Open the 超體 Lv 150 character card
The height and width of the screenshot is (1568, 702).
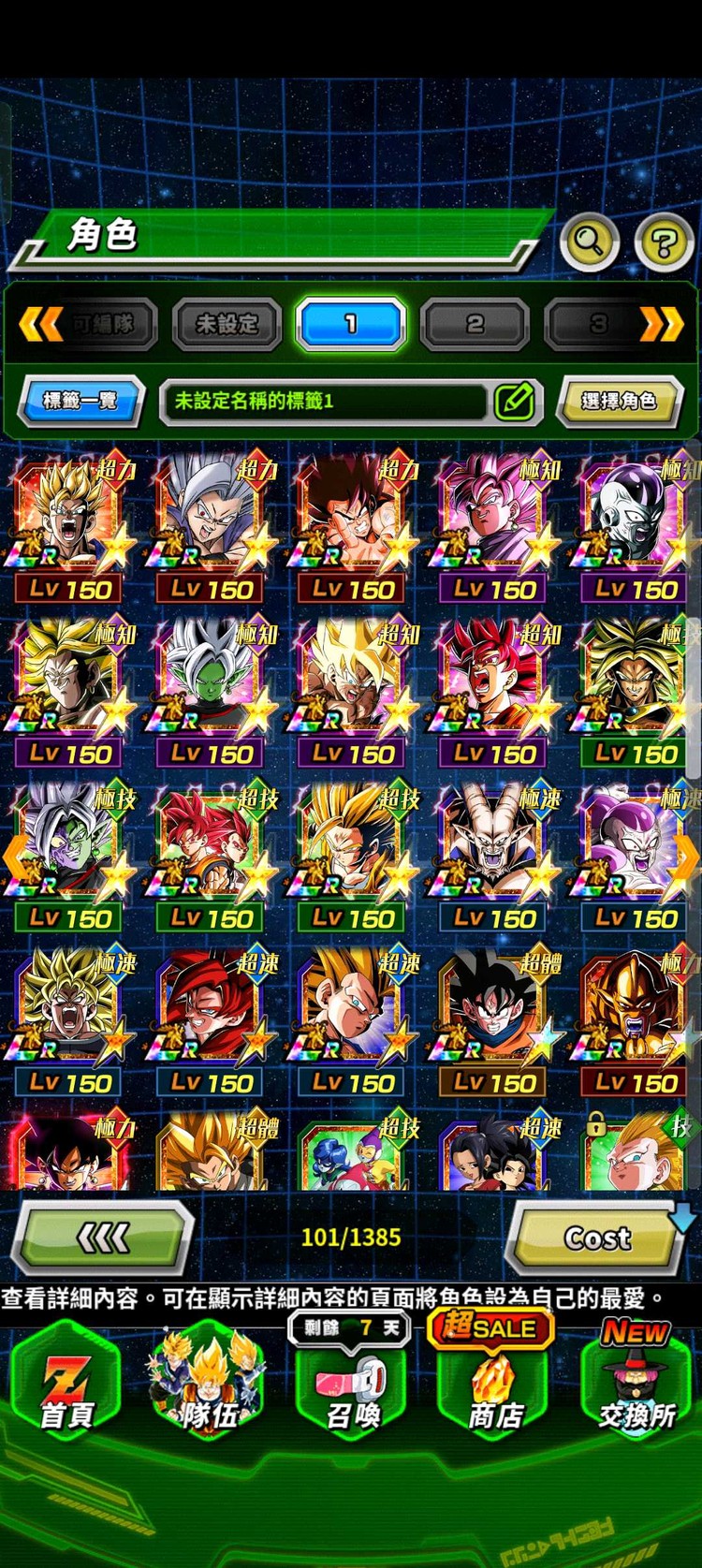pos(493,1020)
